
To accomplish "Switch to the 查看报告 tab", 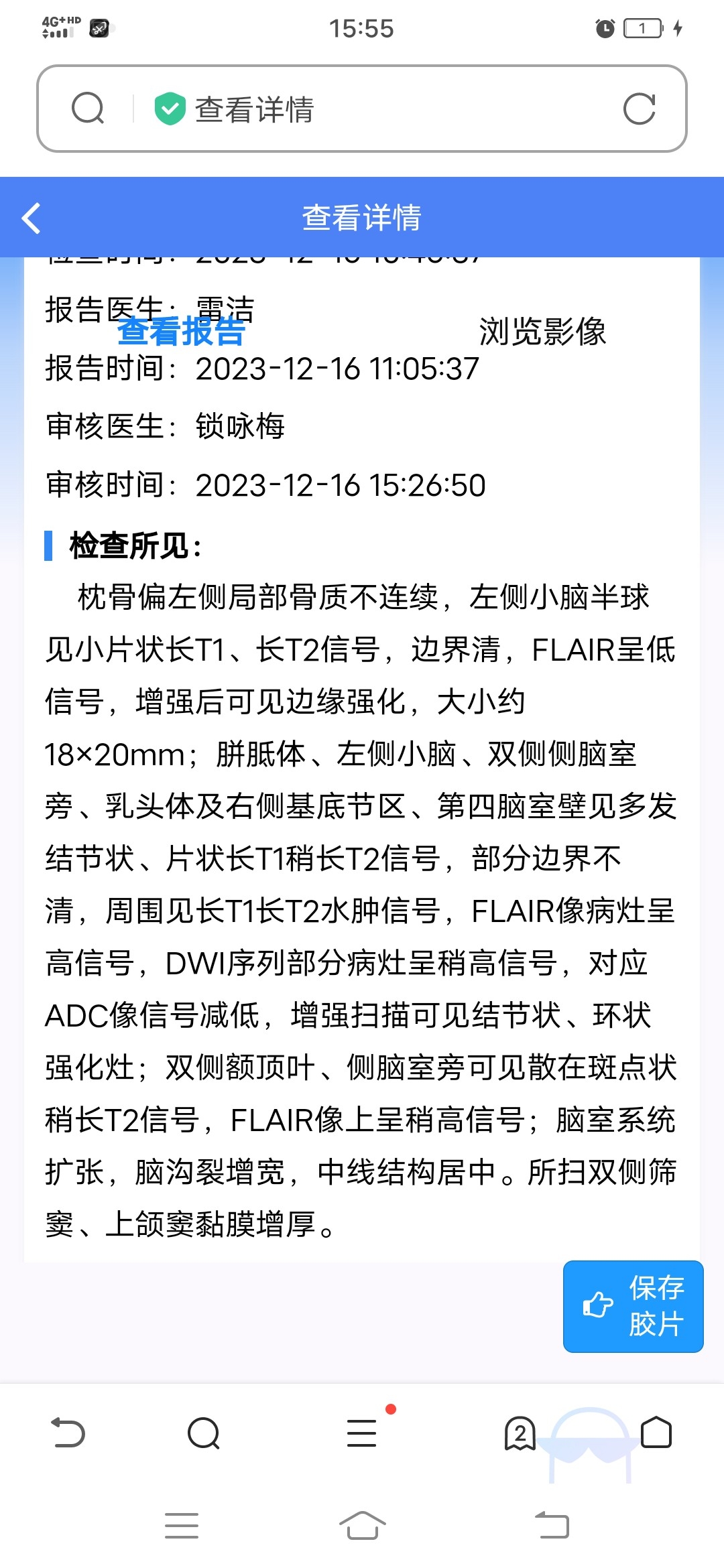I will (x=181, y=332).
